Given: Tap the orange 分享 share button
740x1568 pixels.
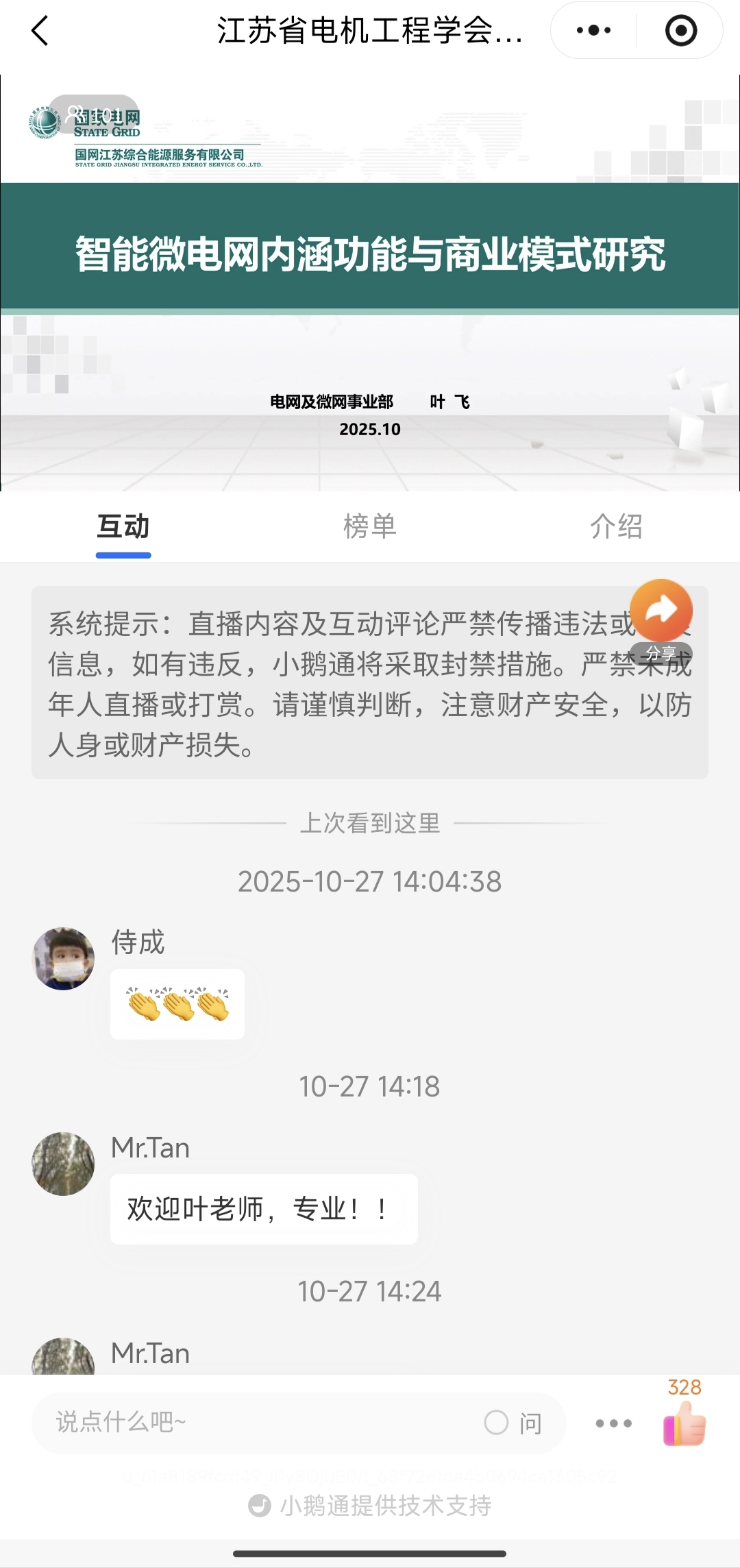Looking at the screenshot, I should (661, 611).
